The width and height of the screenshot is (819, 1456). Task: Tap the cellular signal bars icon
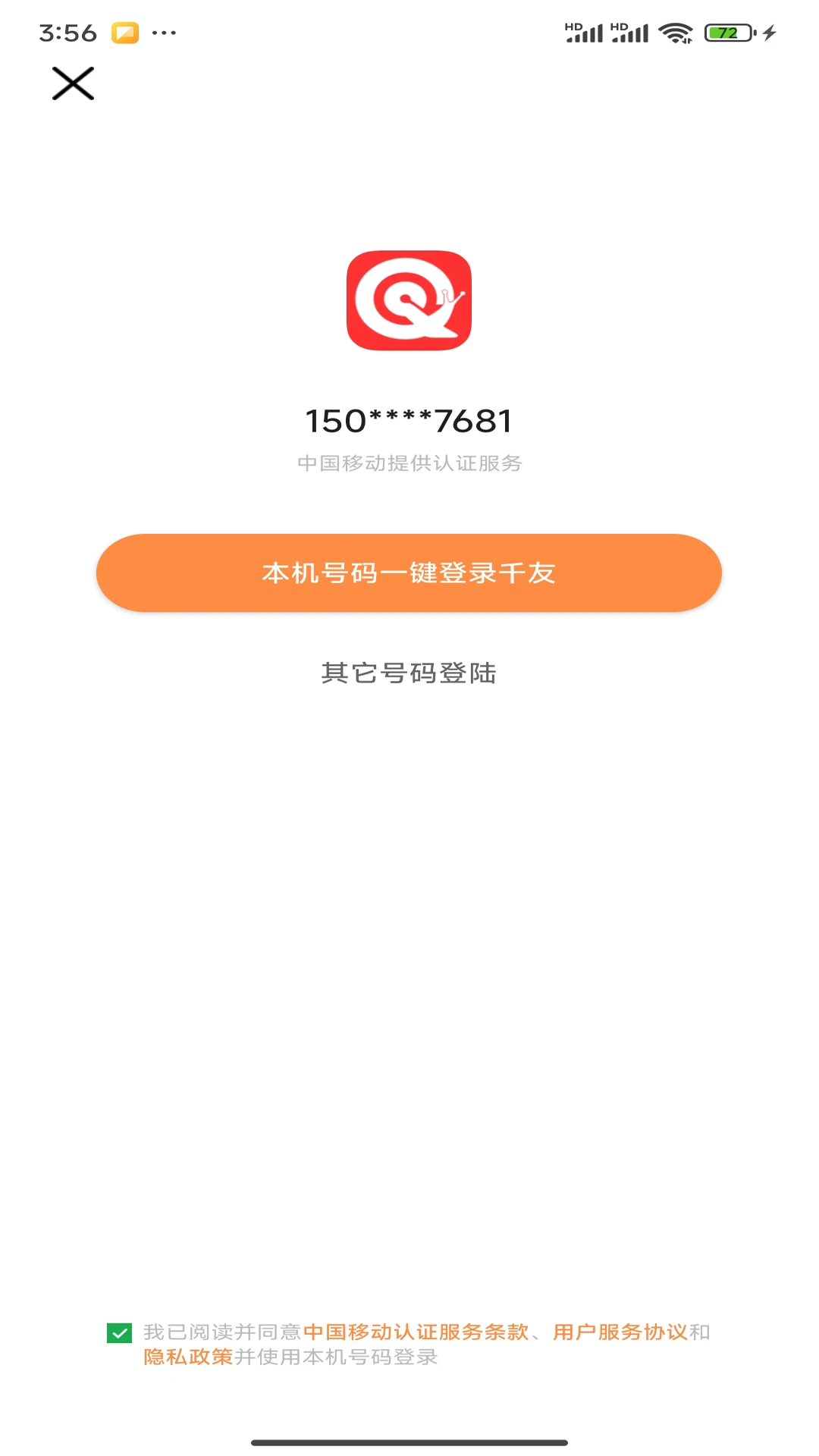click(x=585, y=35)
